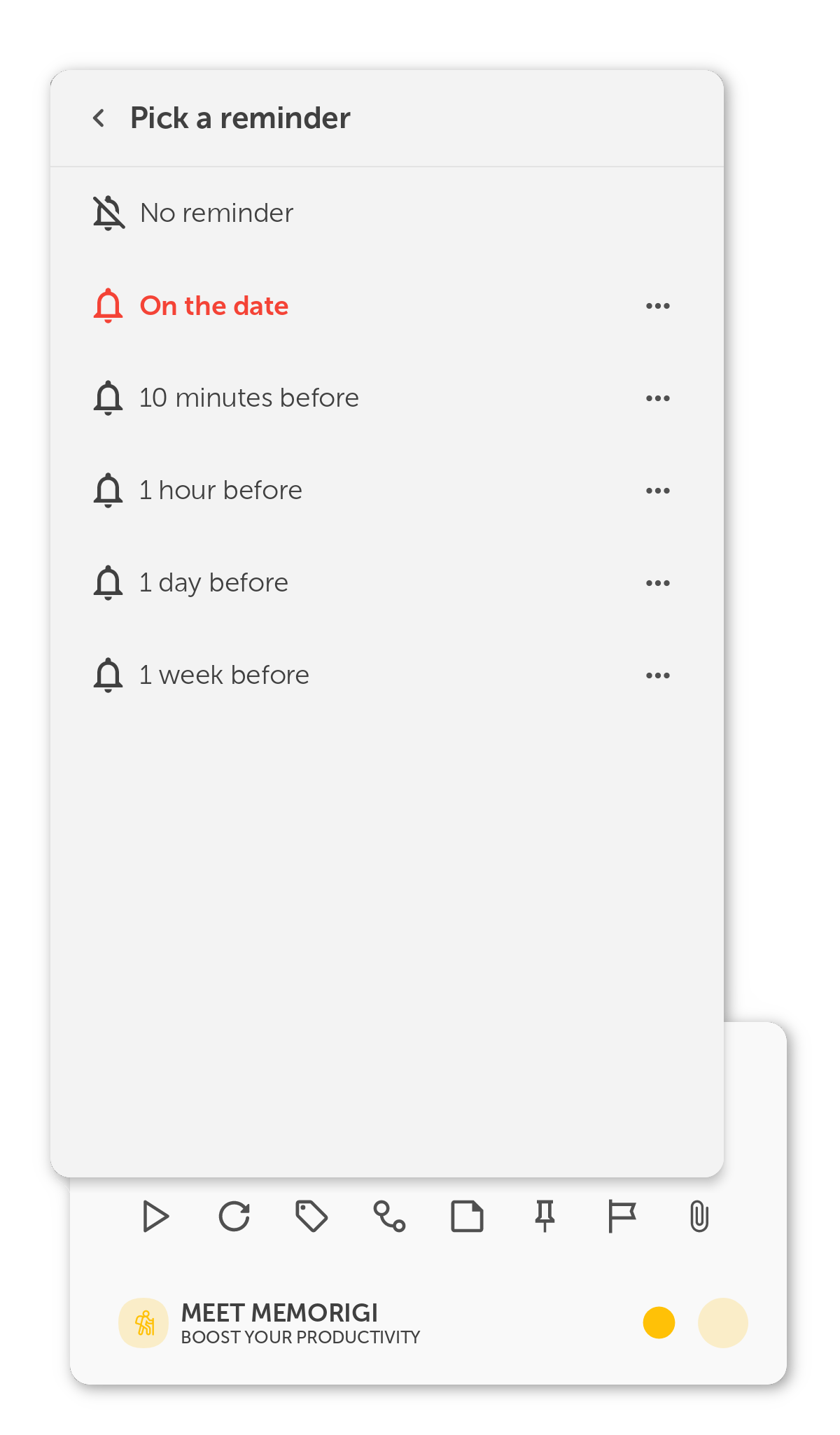This screenshot has width=840, height=1435.
Task: Open more options for 10 minutes before
Action: [657, 398]
